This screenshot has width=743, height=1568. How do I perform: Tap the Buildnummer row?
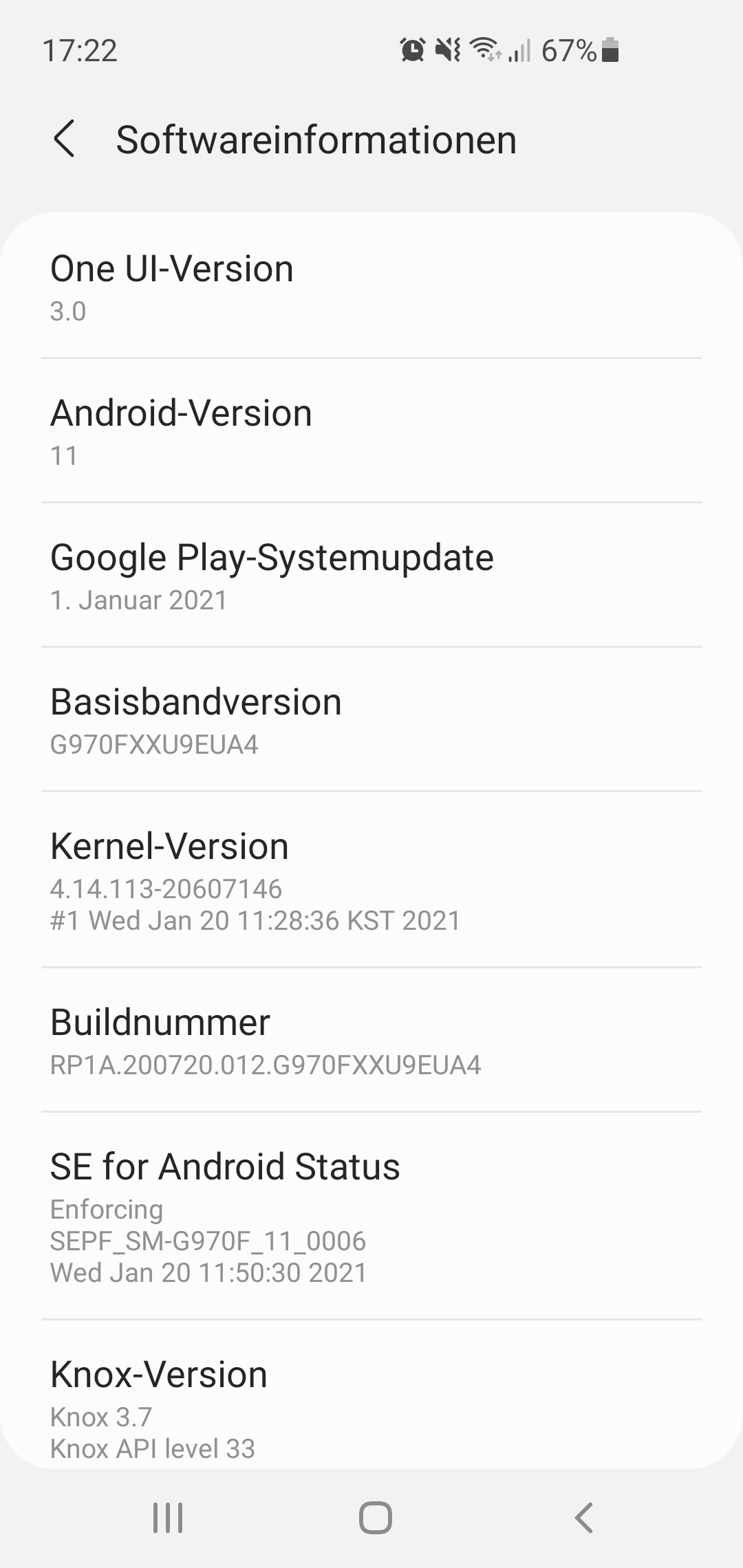pyautogui.click(x=371, y=1040)
